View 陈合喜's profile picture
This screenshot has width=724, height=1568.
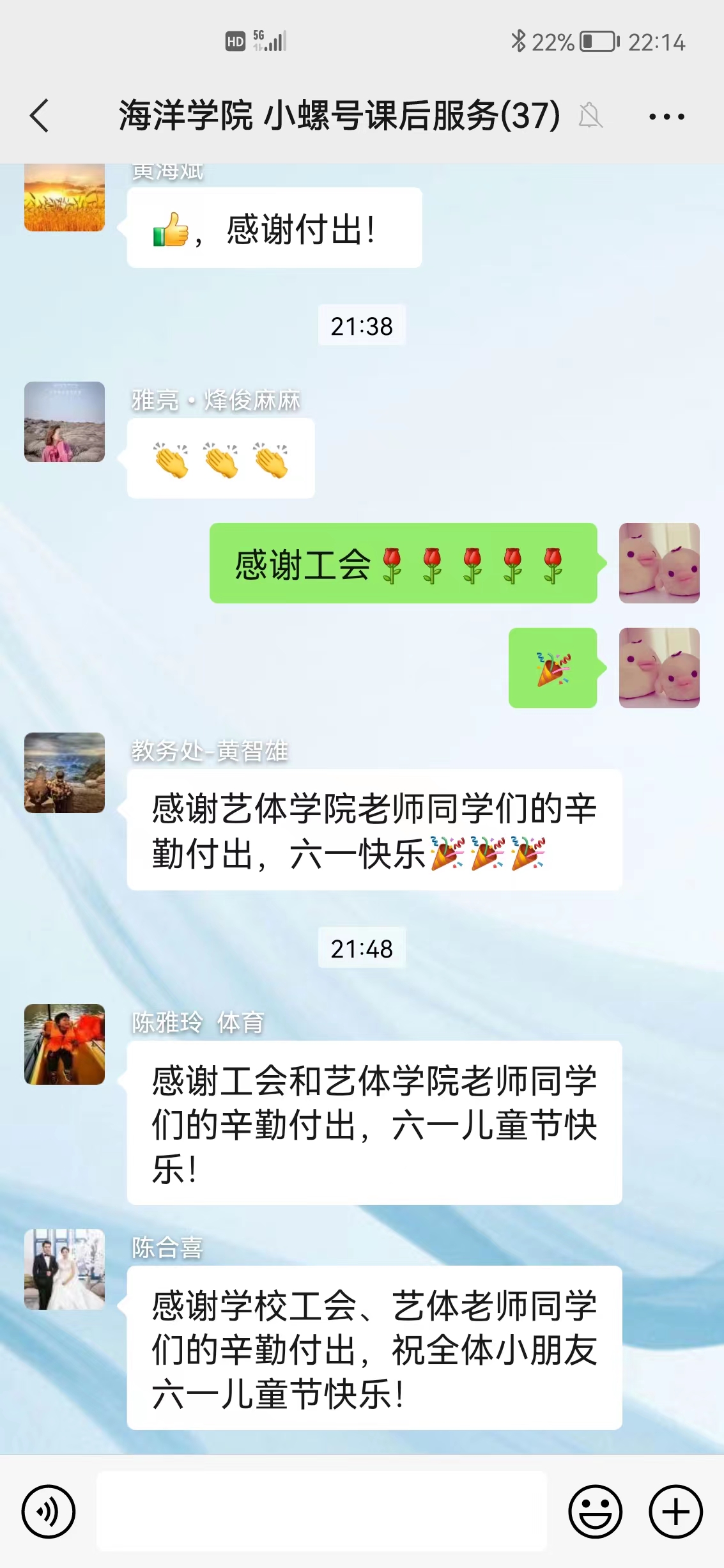coord(65,1269)
